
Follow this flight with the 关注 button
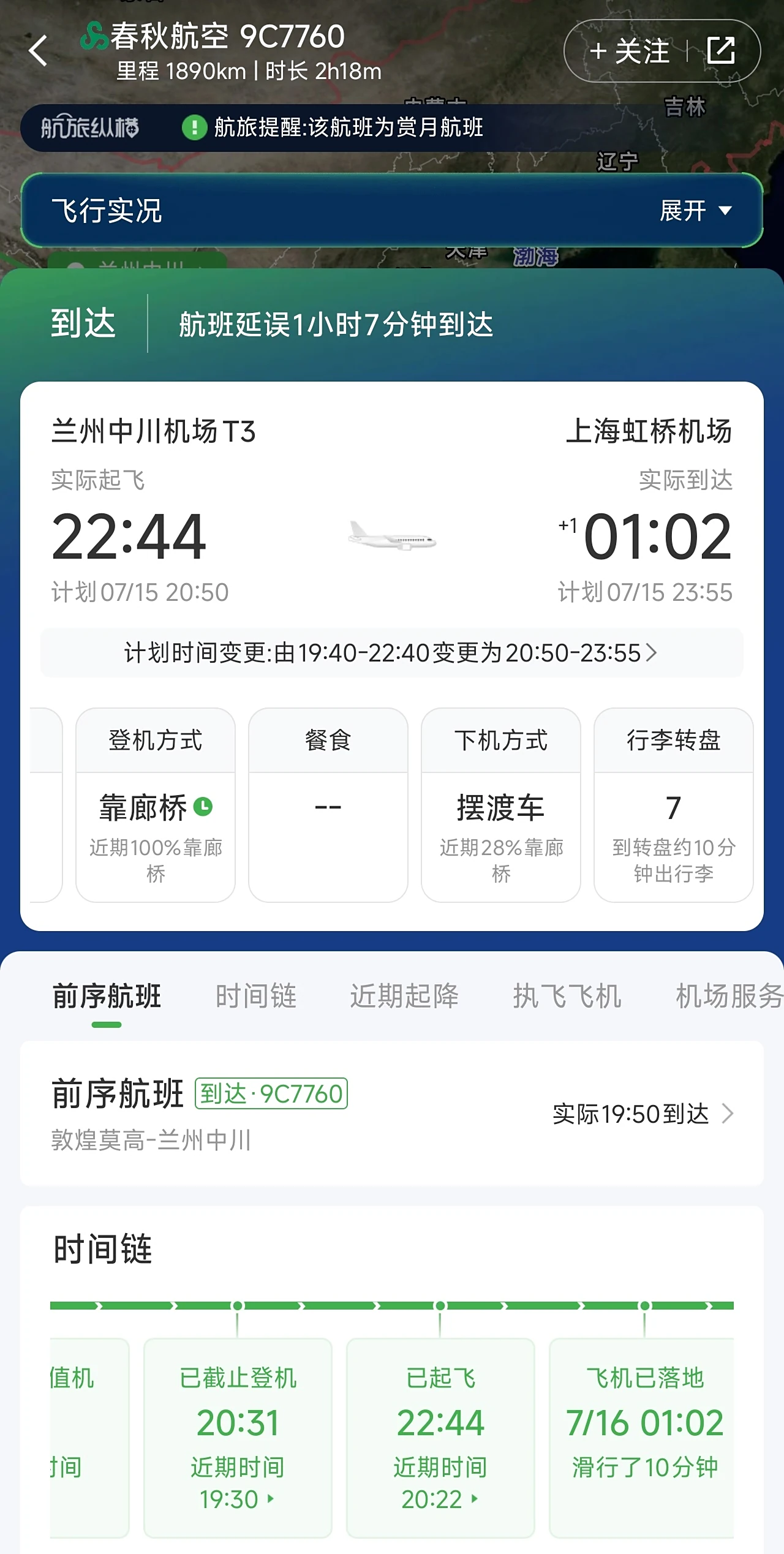(630, 51)
